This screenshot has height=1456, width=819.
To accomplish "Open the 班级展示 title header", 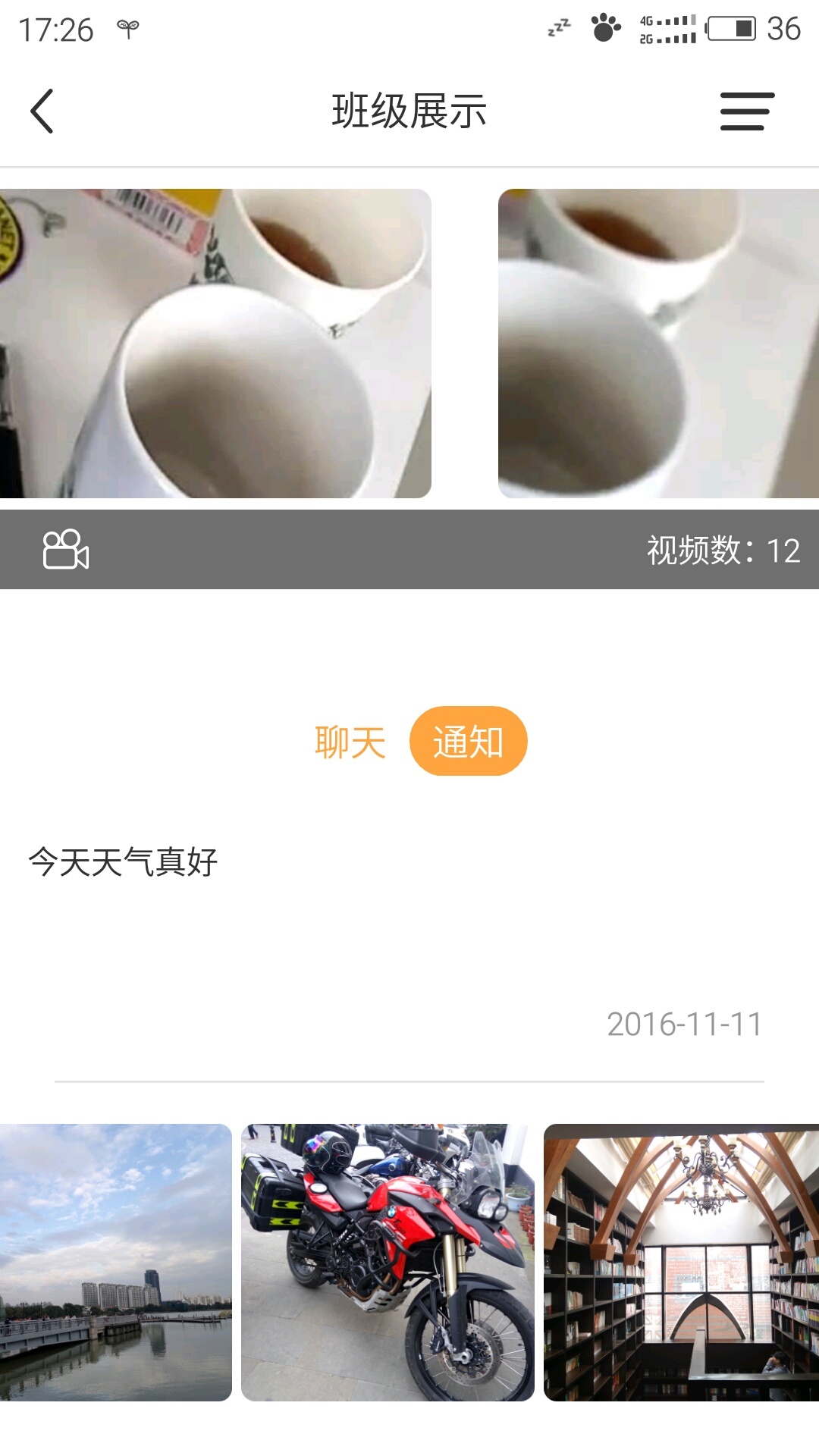I will click(x=409, y=110).
